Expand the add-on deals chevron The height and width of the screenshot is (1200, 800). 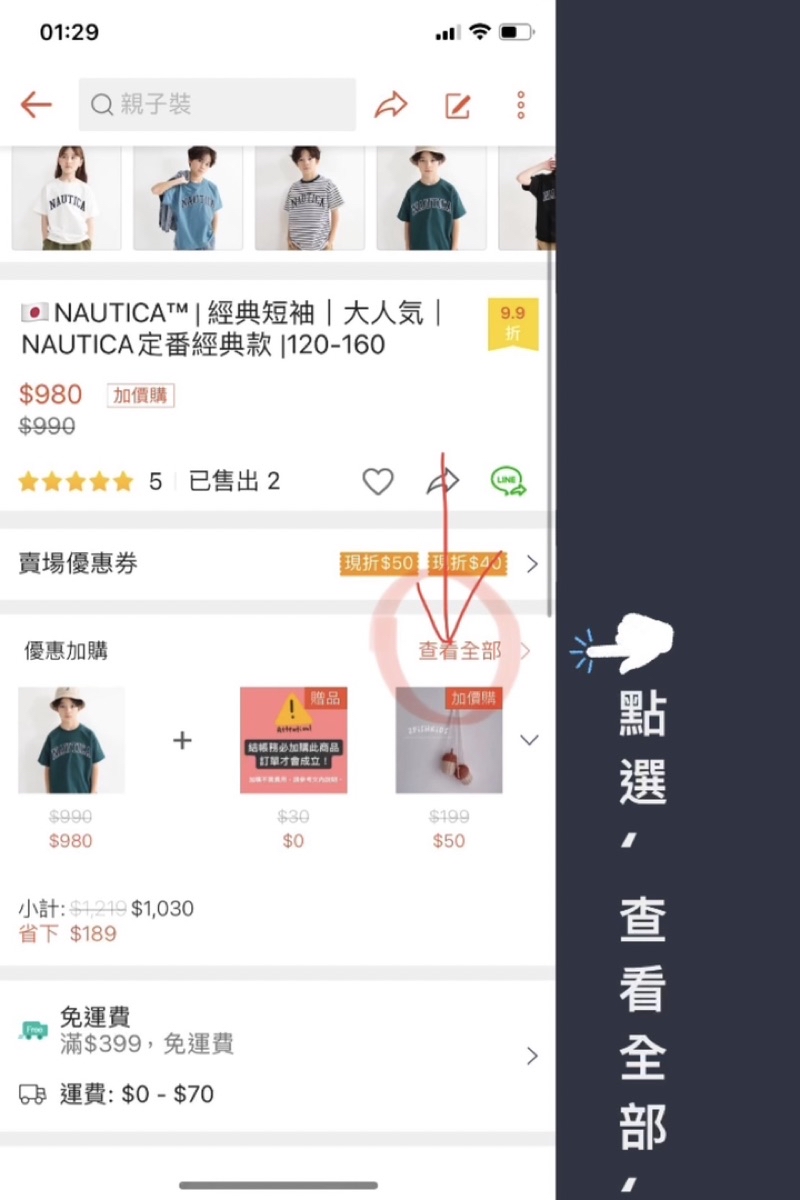pyautogui.click(x=530, y=741)
